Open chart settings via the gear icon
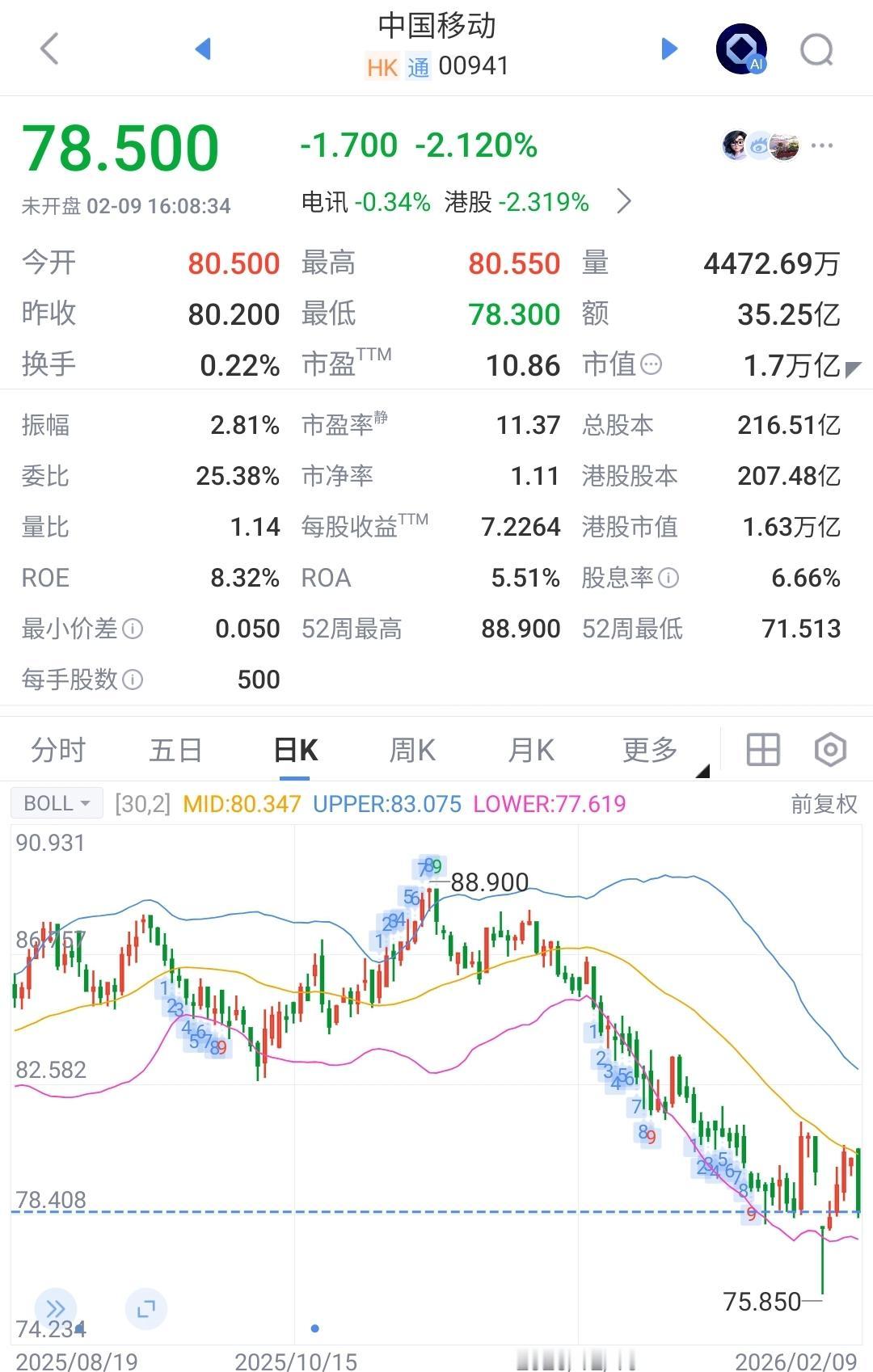 (x=832, y=750)
